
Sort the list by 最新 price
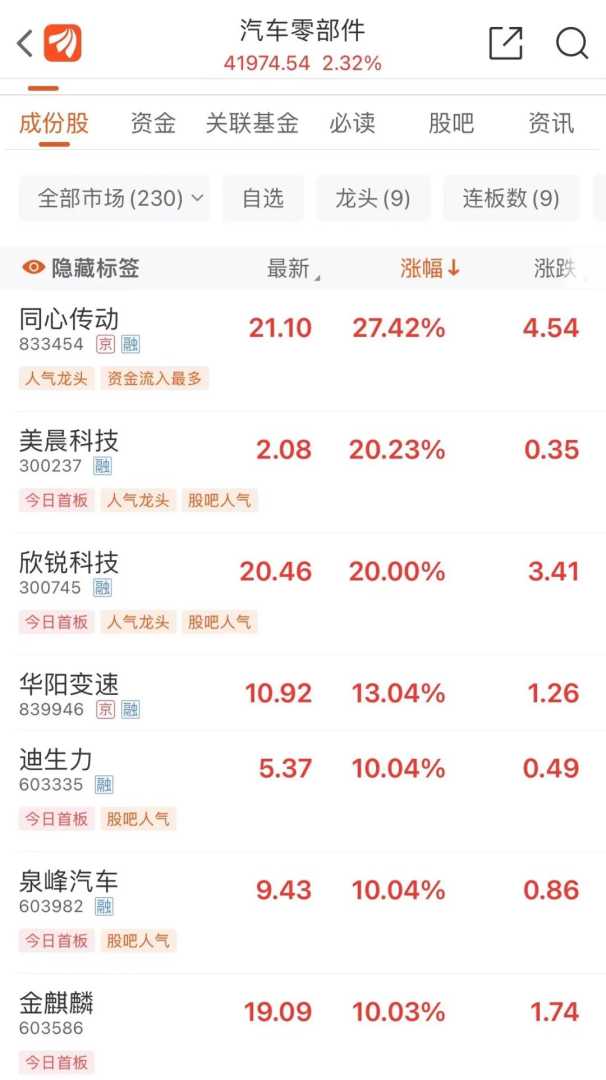[292, 268]
